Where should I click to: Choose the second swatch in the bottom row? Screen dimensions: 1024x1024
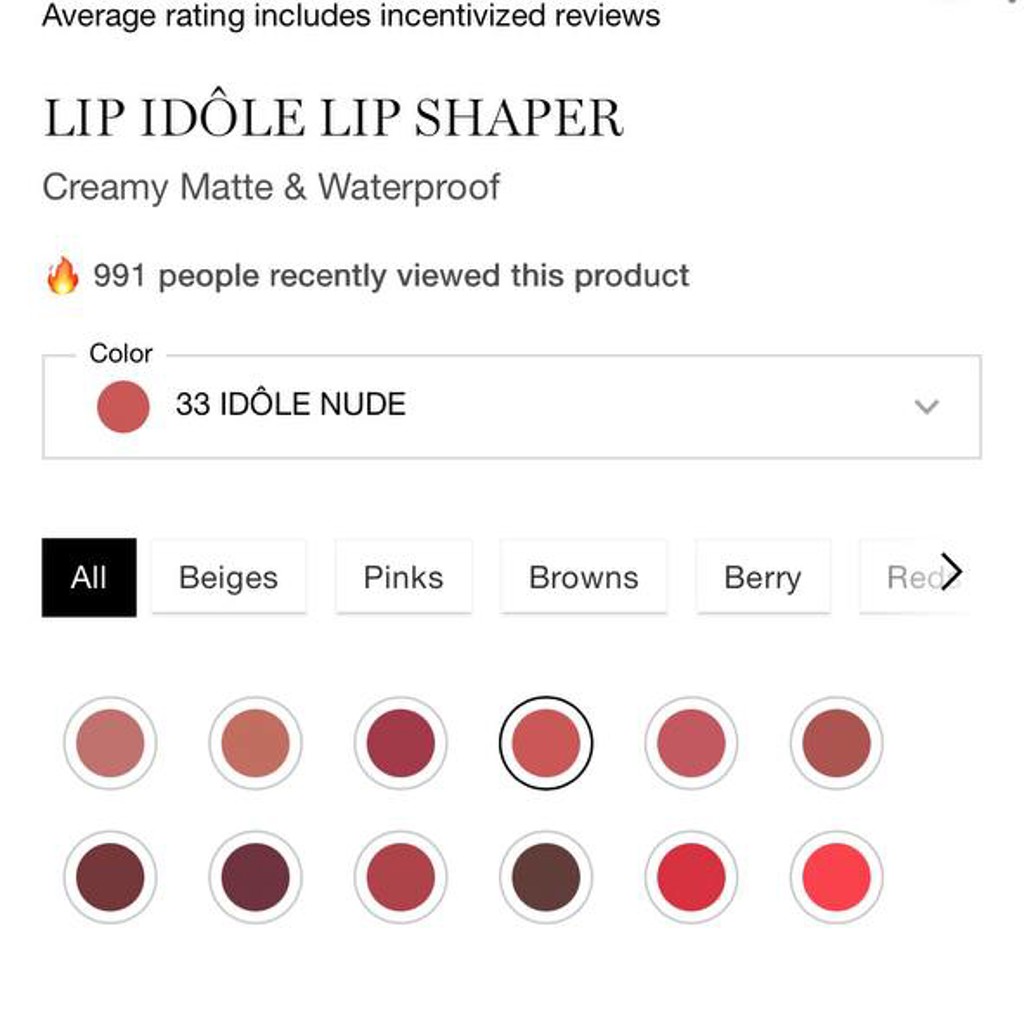pyautogui.click(x=255, y=877)
